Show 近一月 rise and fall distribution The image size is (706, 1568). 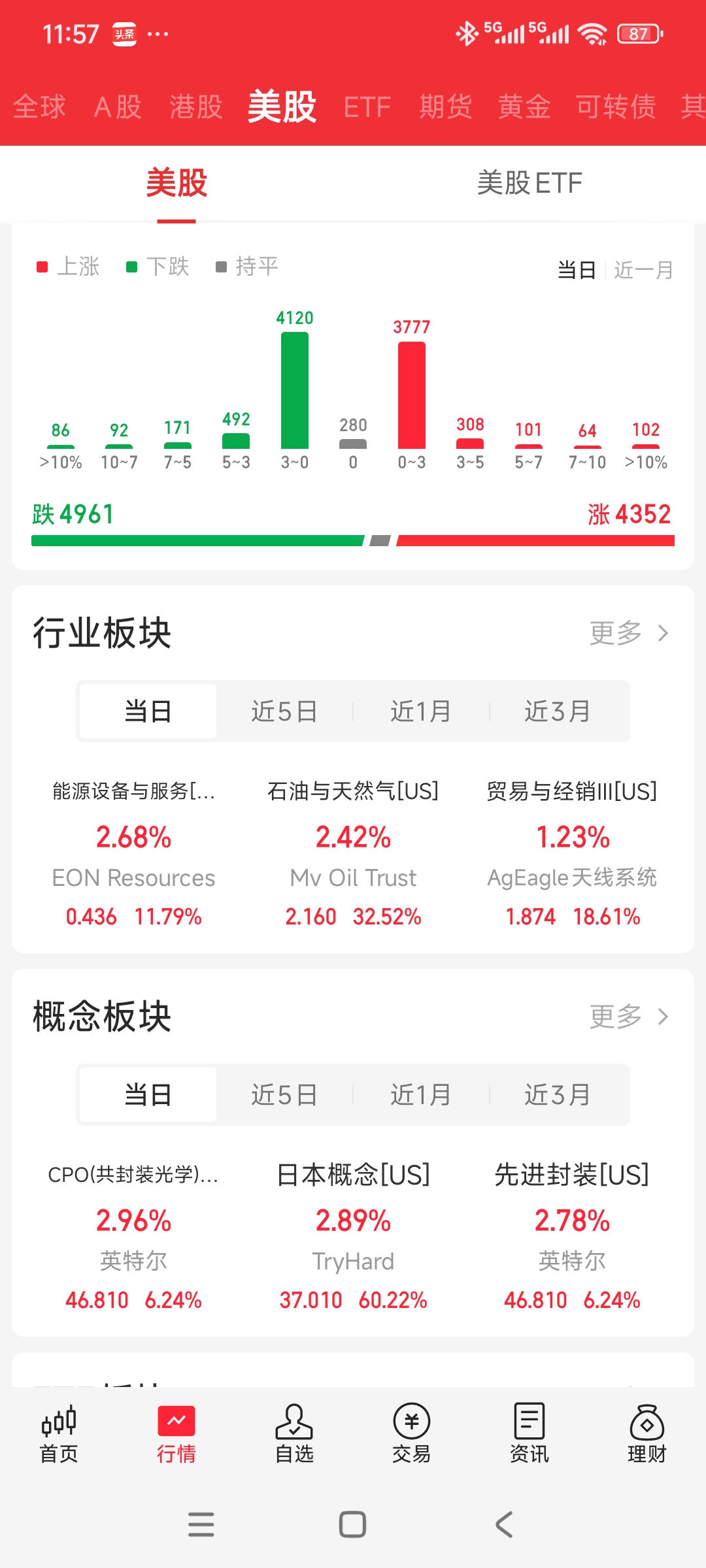click(x=644, y=270)
